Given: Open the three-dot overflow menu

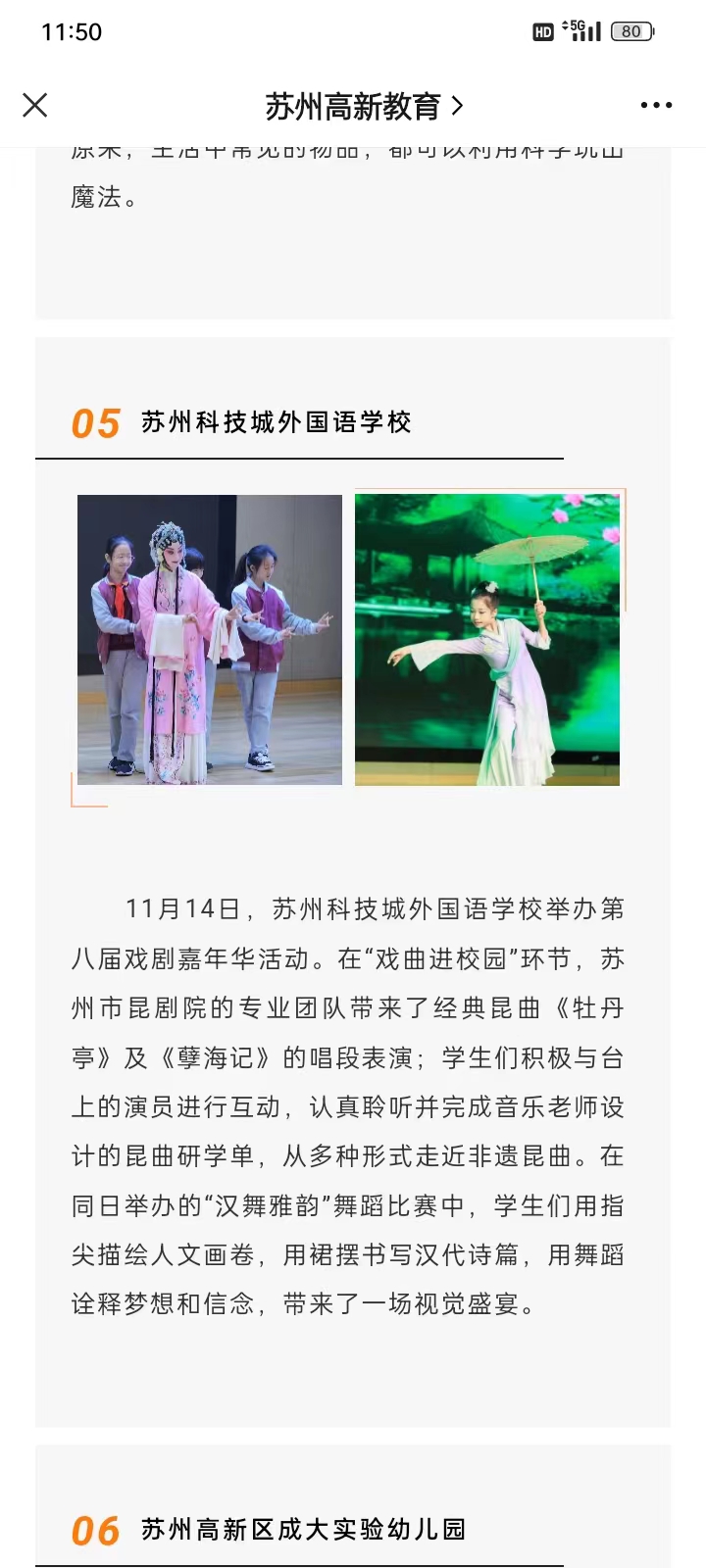Looking at the screenshot, I should click(x=656, y=105).
